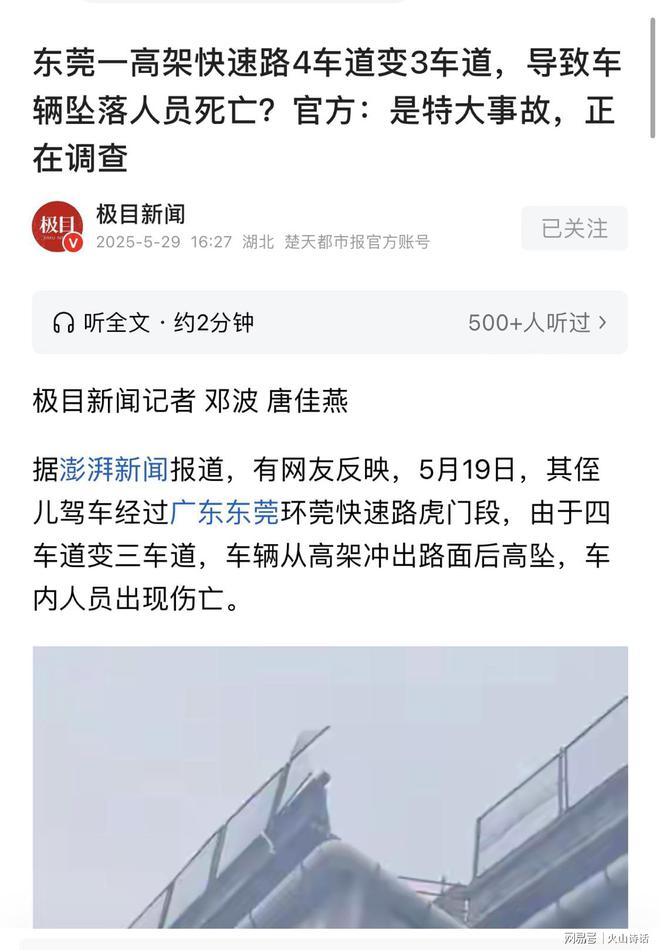Open the 极目新闻 publisher profile avatar
The height and width of the screenshot is (950, 660).
[57, 227]
